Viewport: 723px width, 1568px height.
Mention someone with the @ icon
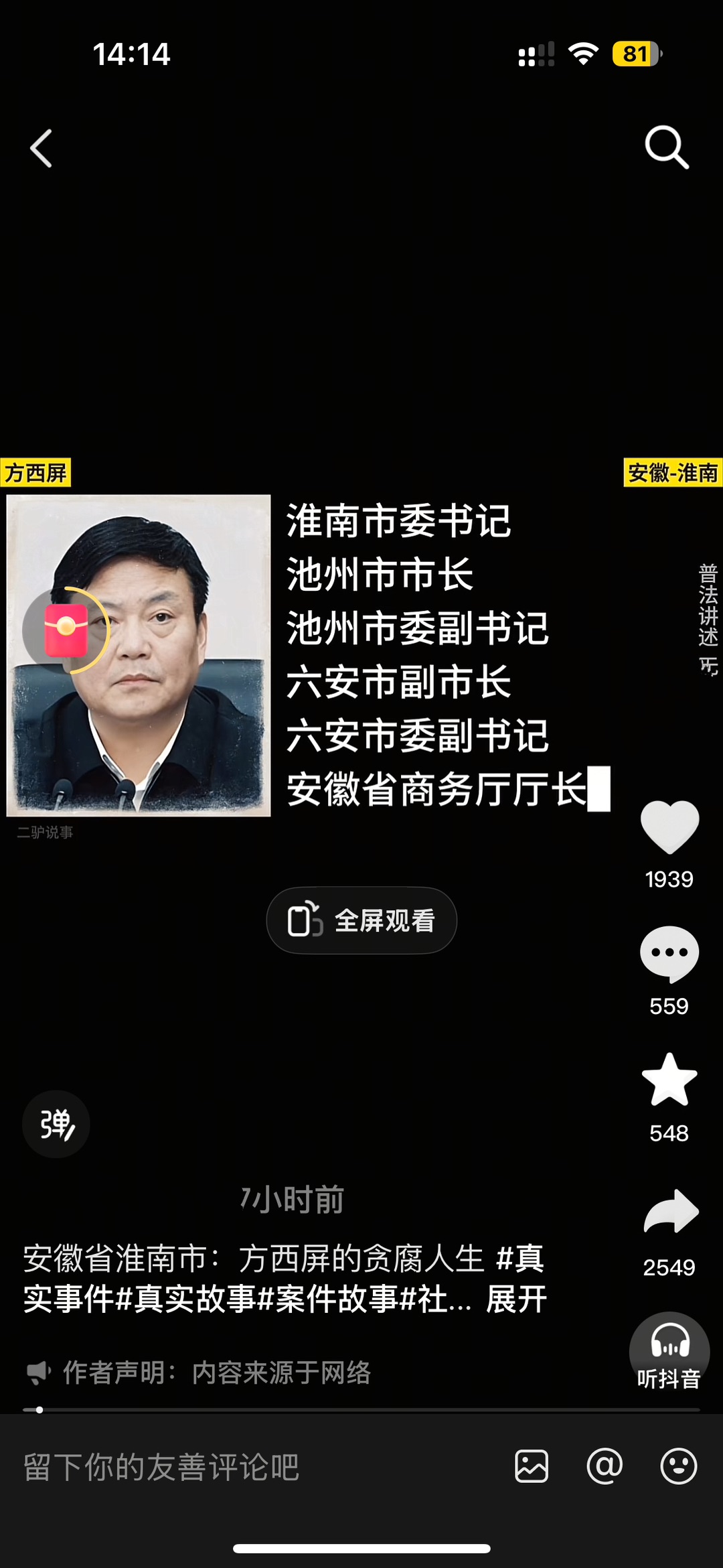pyautogui.click(x=605, y=1466)
